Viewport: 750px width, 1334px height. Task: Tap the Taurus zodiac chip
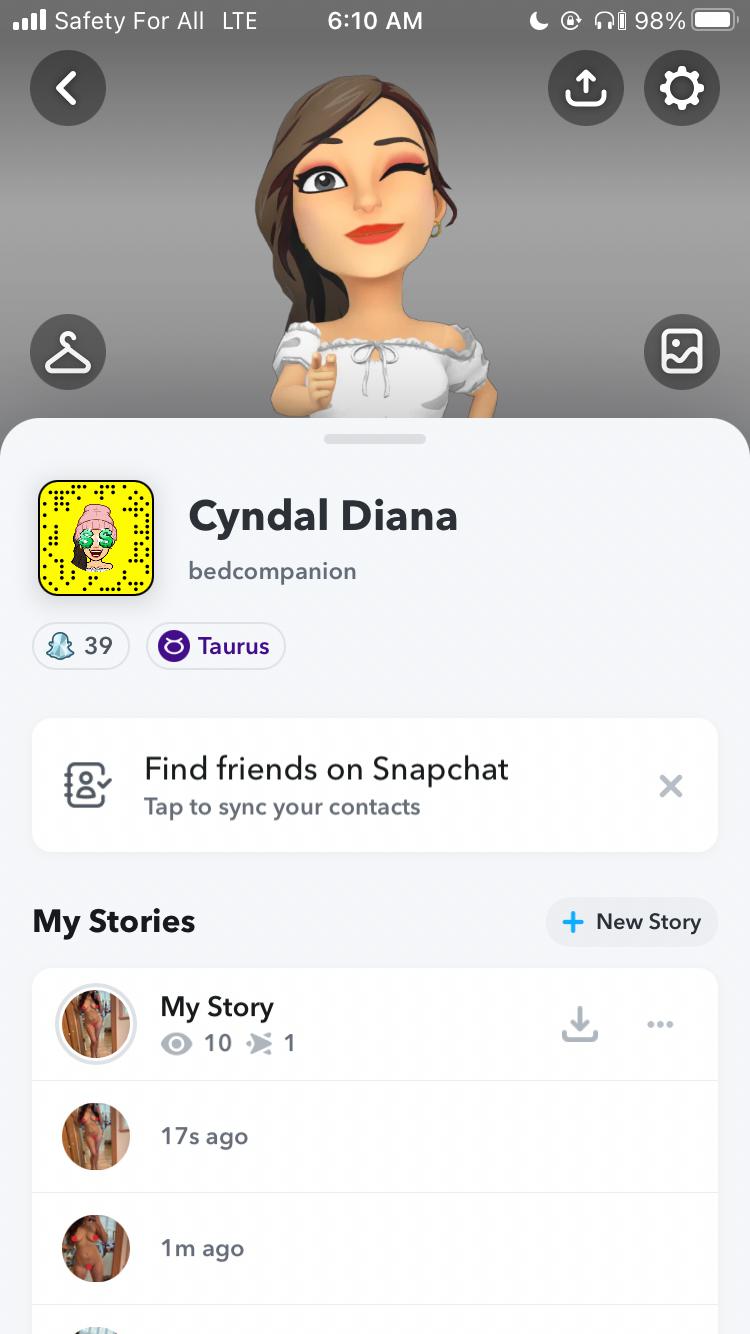[216, 646]
